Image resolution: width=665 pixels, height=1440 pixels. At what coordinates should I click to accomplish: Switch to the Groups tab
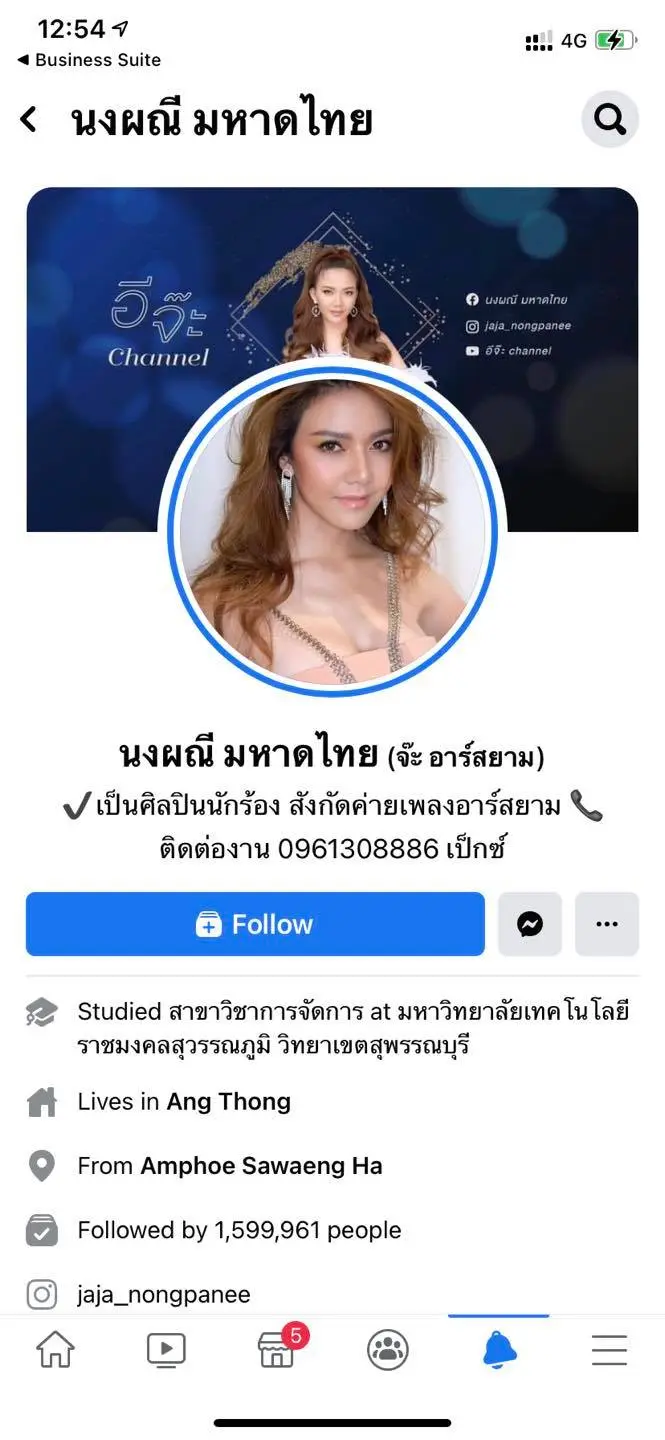388,1350
